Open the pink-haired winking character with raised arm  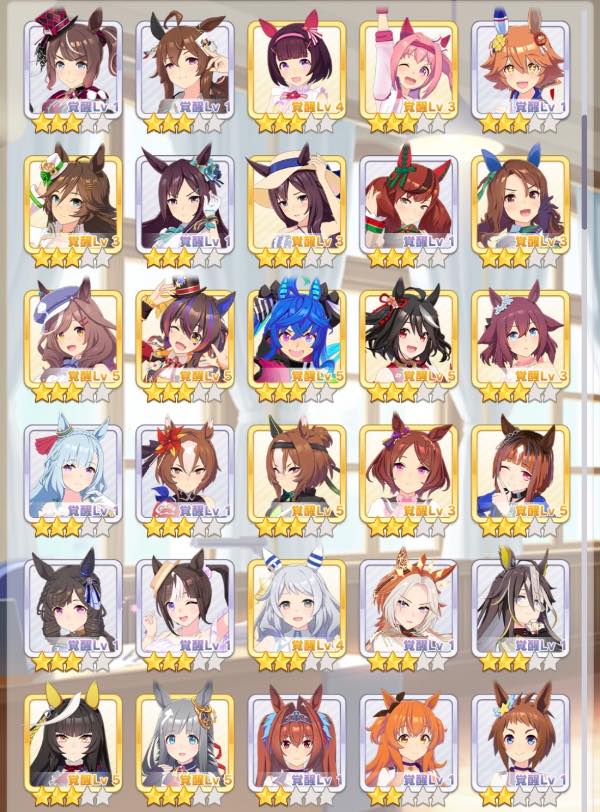(x=408, y=69)
